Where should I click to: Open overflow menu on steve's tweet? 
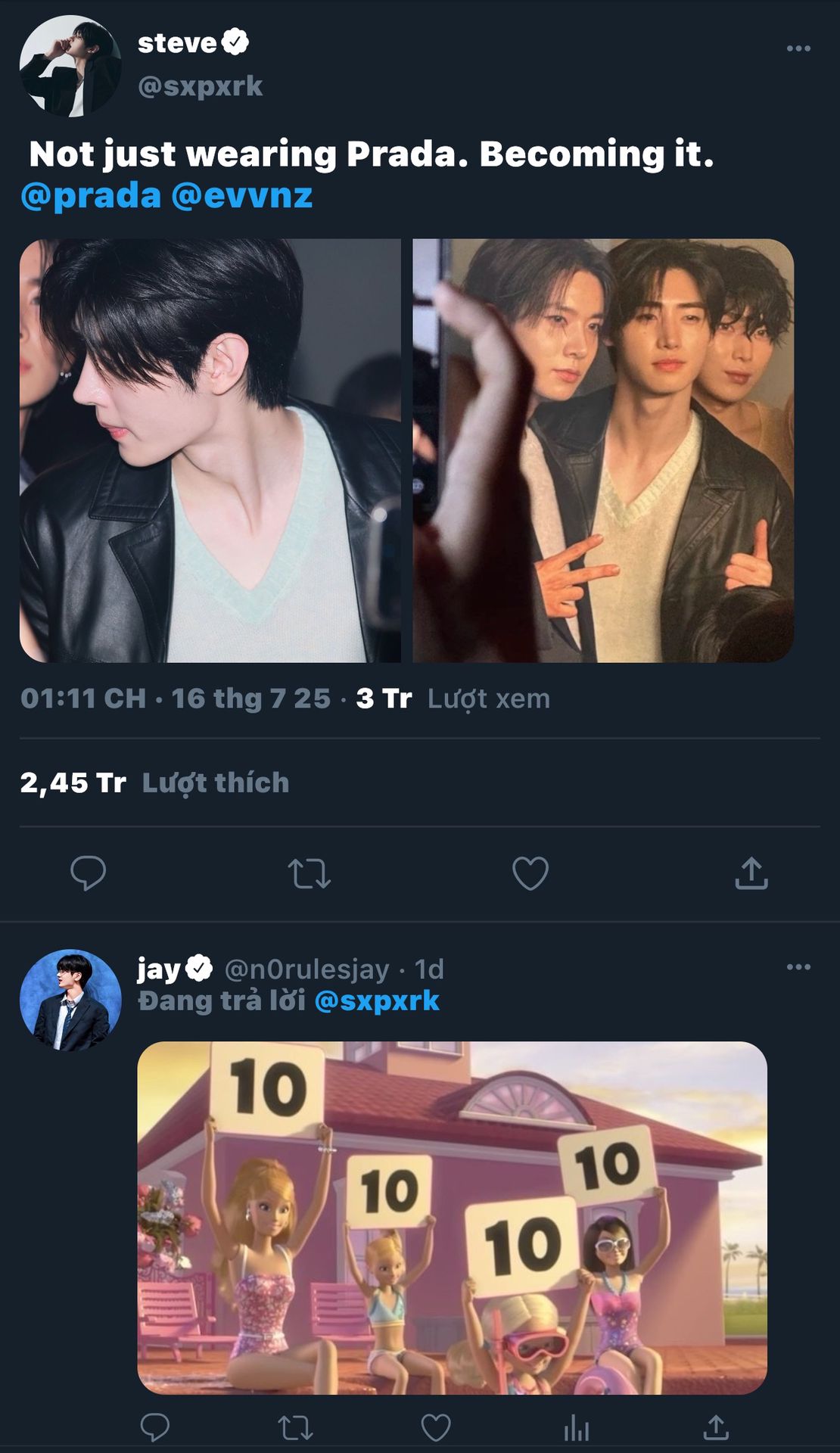coord(798,48)
